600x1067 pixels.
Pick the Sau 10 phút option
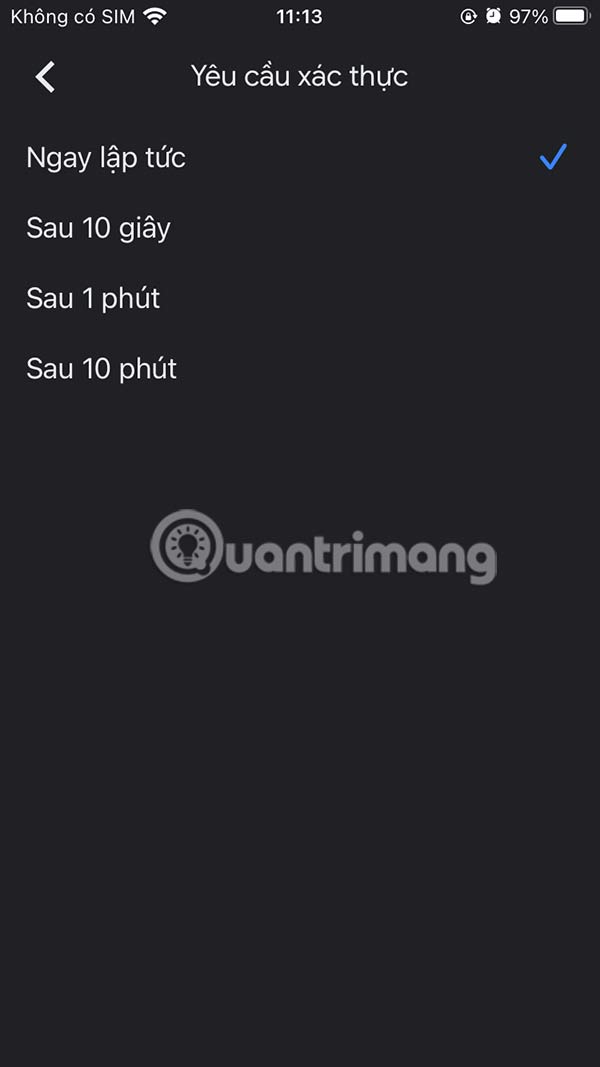[x=101, y=368]
